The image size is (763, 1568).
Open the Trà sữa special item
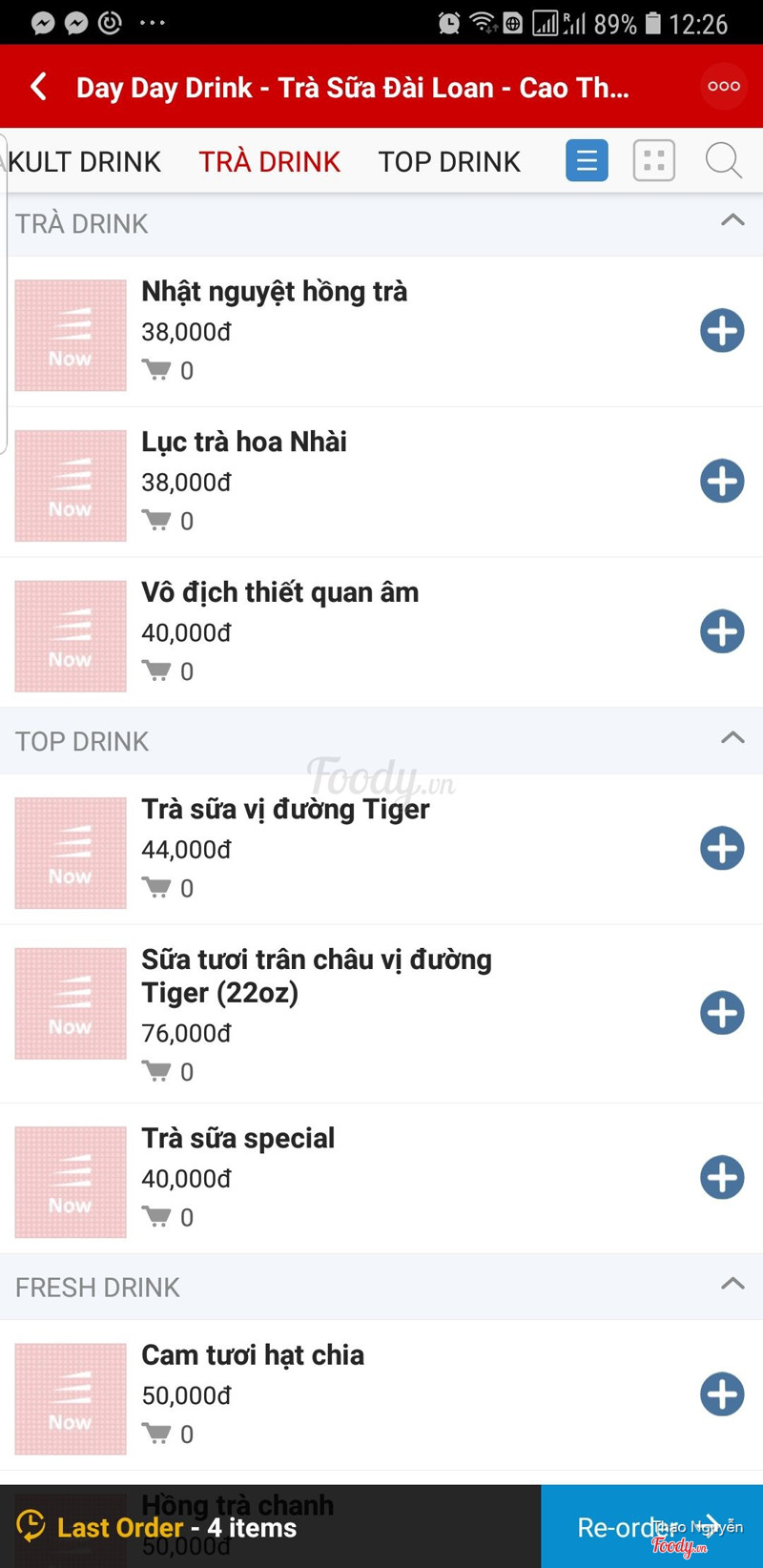point(238,1139)
